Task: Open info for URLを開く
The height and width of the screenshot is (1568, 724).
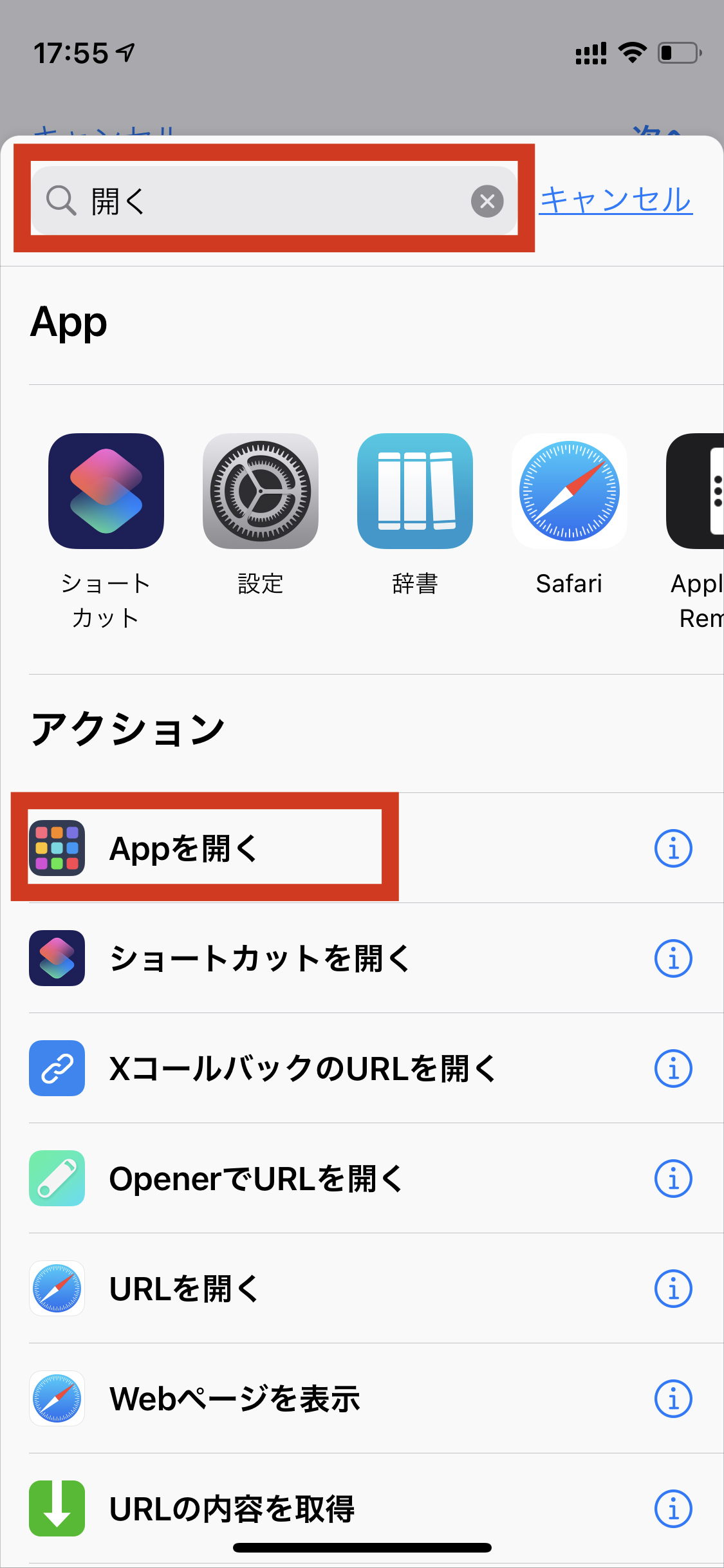Action: pyautogui.click(x=673, y=1289)
